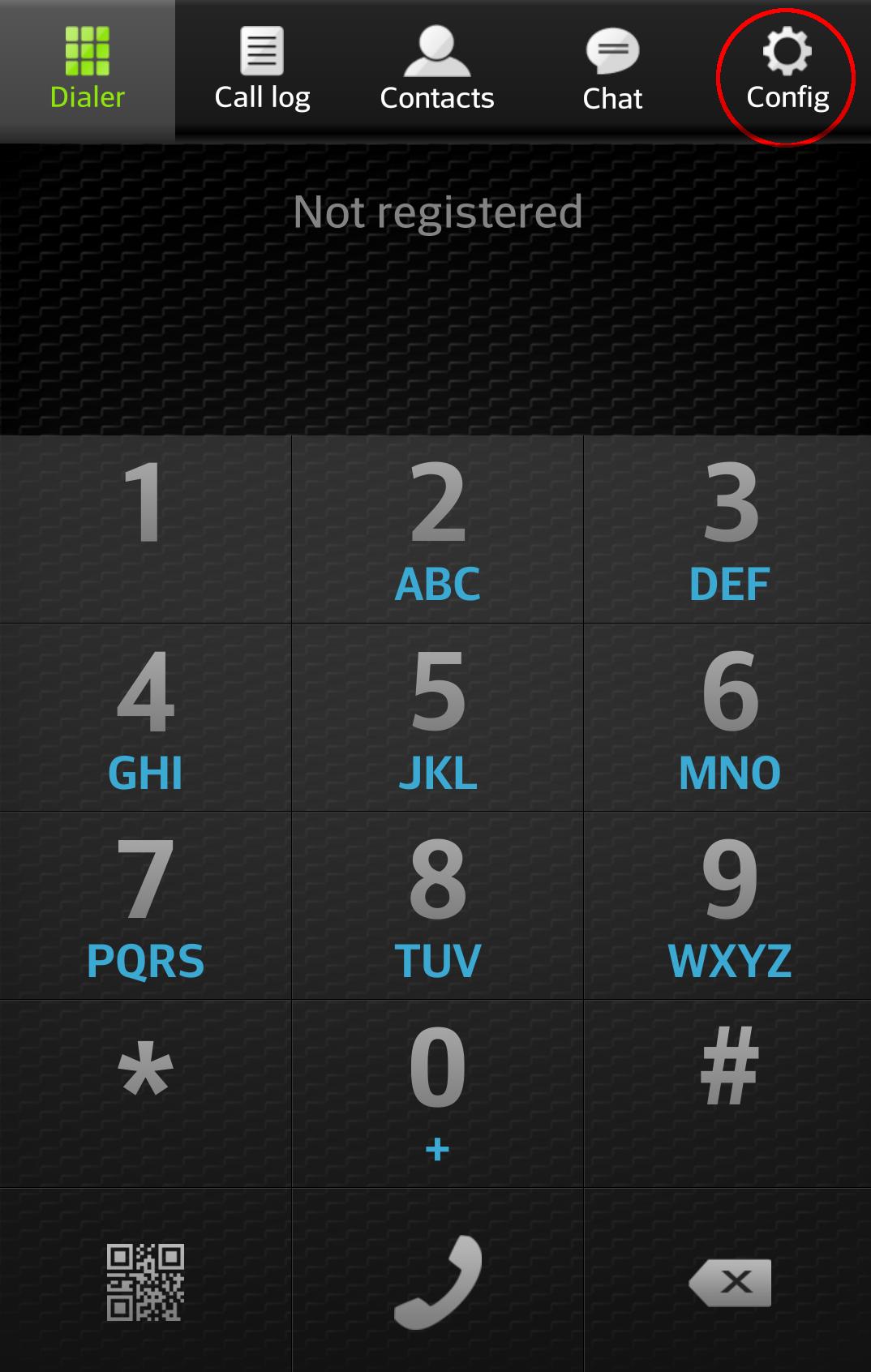Go to the Chat tab
The image size is (871, 1372).
pos(612,71)
